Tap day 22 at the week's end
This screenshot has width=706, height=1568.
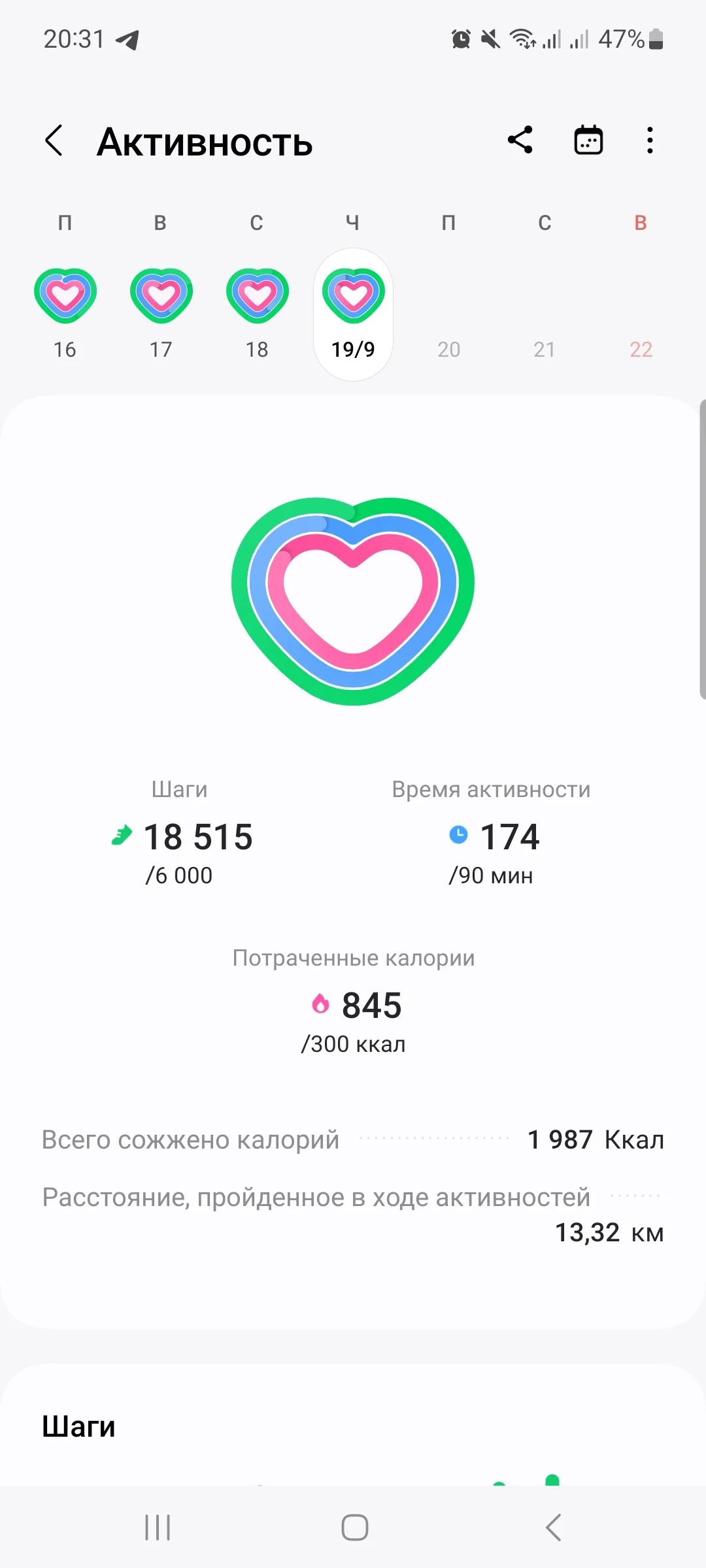coord(639,307)
